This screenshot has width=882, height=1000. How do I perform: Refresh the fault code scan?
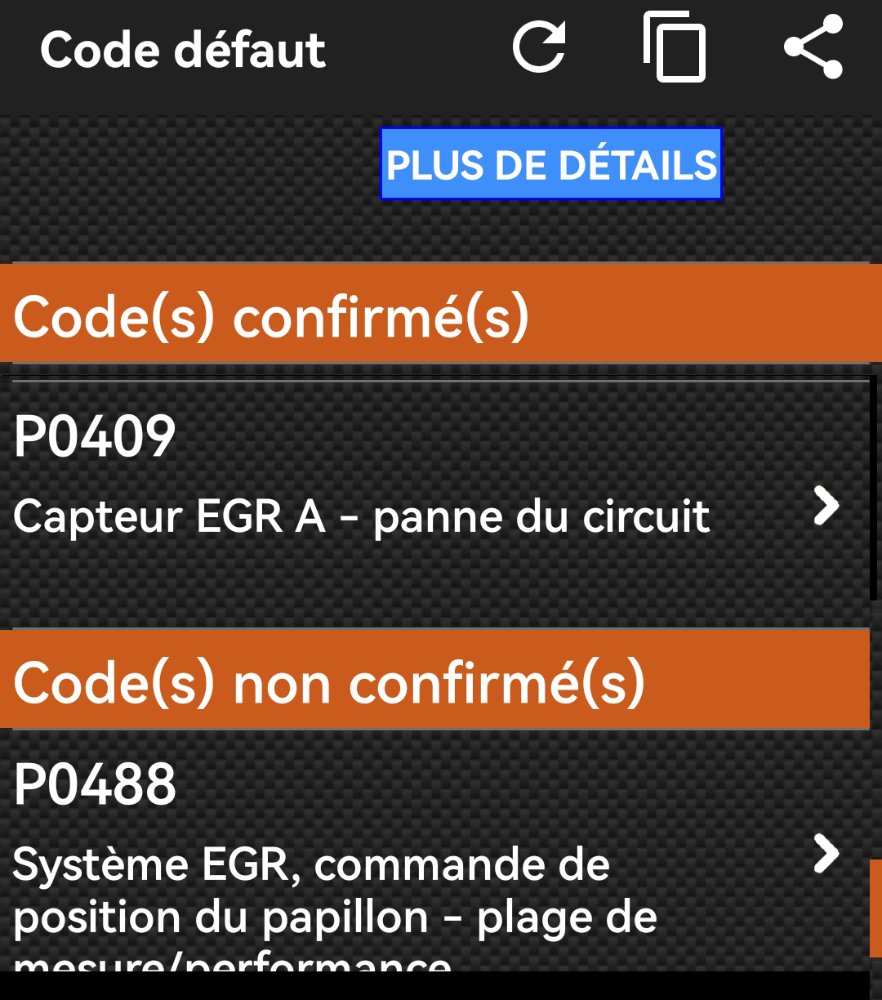(x=539, y=48)
